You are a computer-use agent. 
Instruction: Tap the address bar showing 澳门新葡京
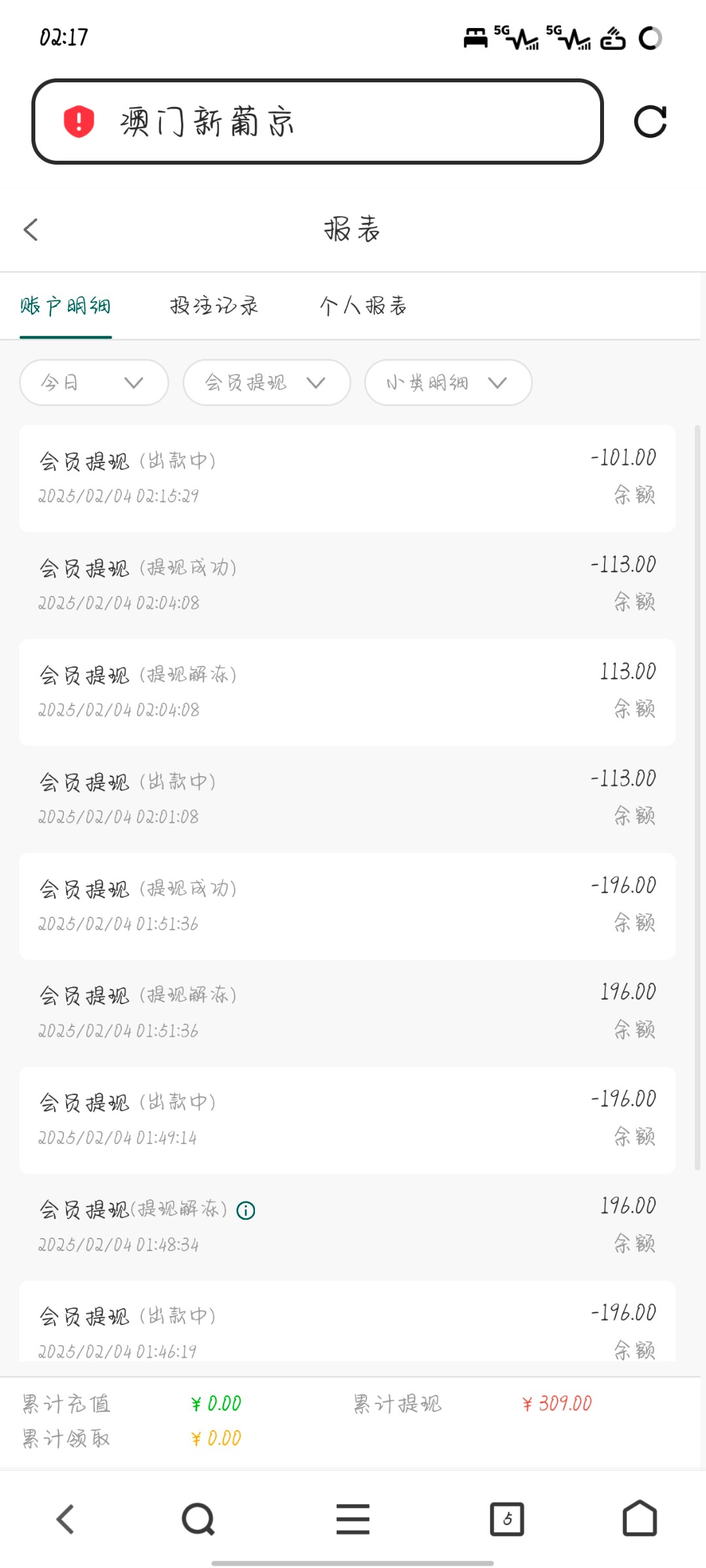(317, 122)
